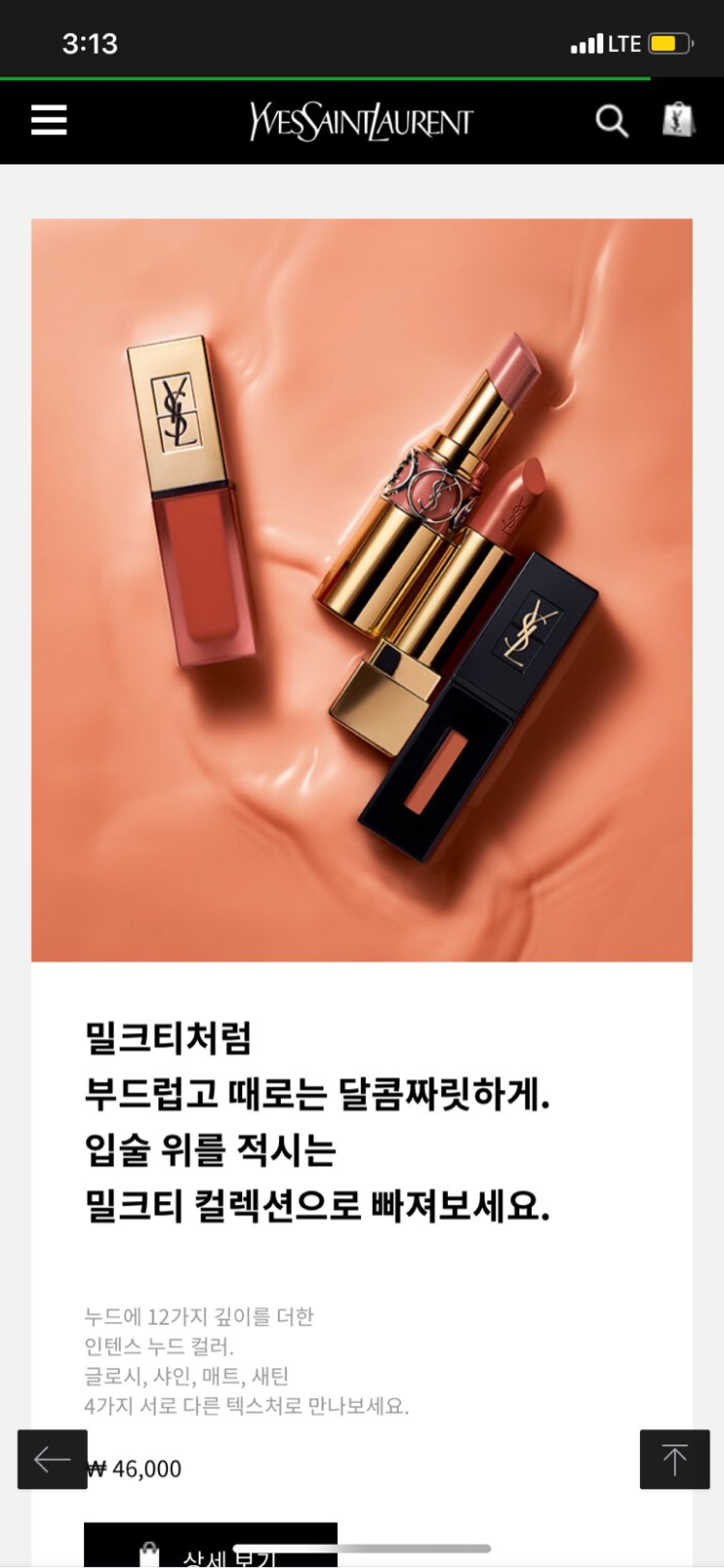724x1568 pixels.
Task: Open the search icon
Action: point(611,122)
